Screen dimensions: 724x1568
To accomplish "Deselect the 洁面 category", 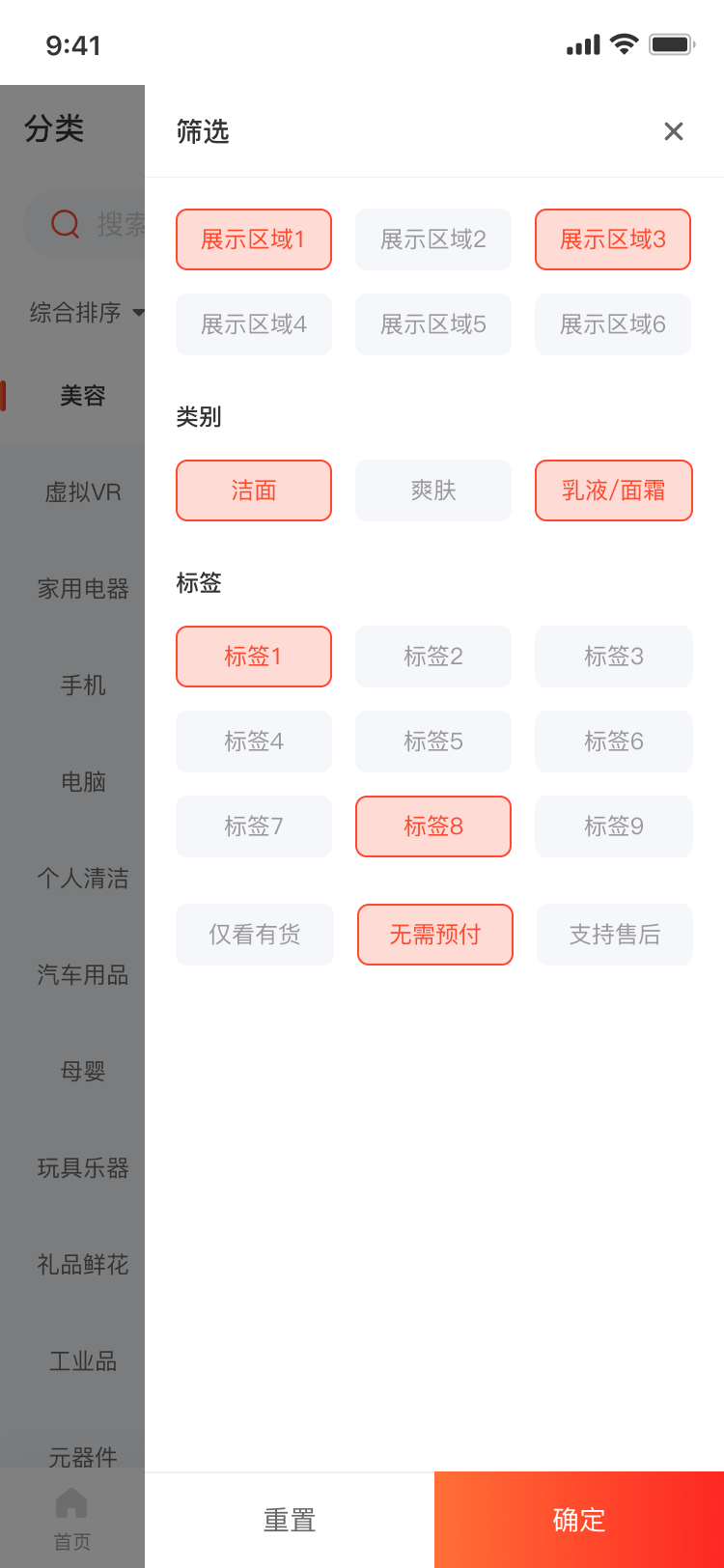I will coord(254,490).
